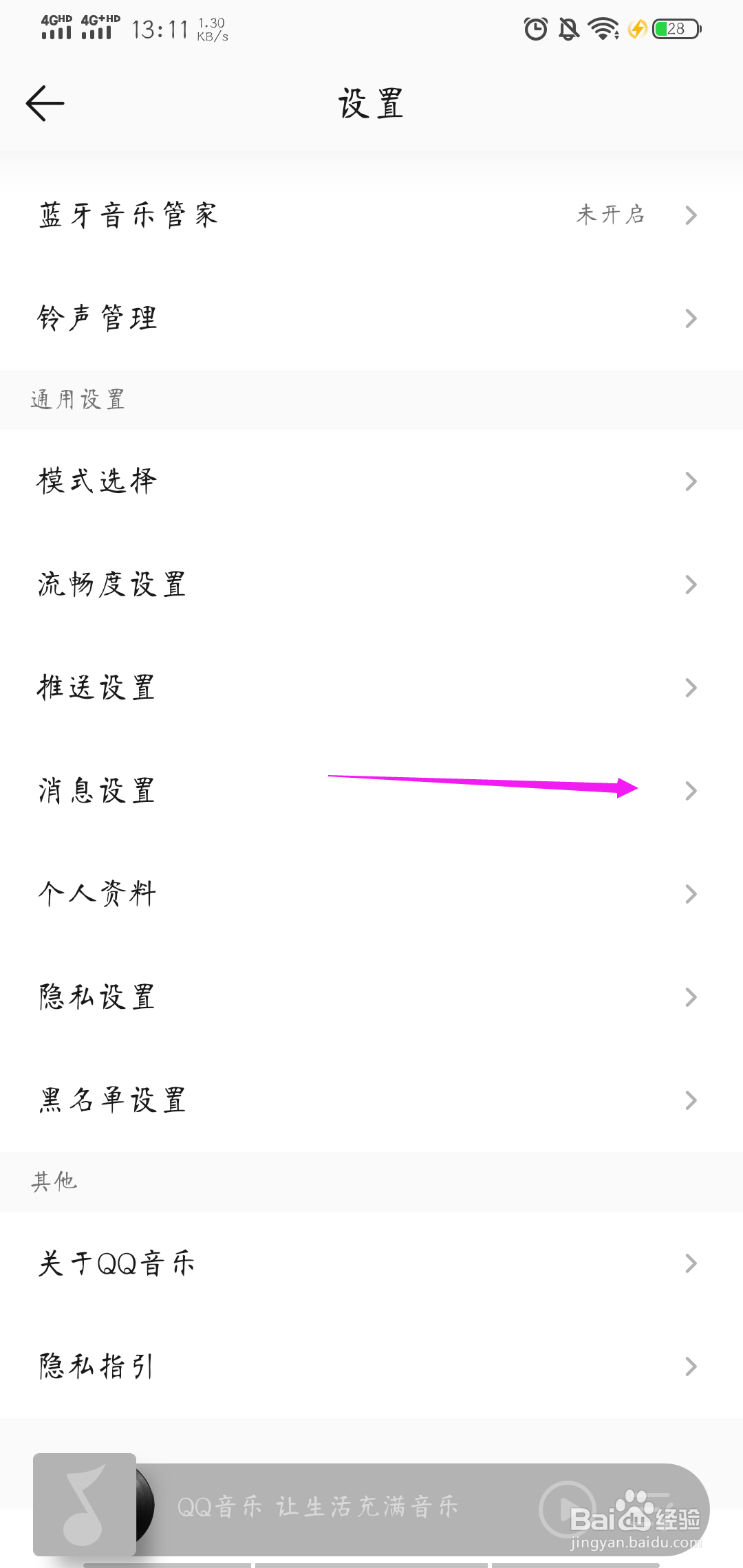Open 隐私设置 using its arrow
Screen dimensions: 743x1568
pyautogui.click(x=690, y=997)
